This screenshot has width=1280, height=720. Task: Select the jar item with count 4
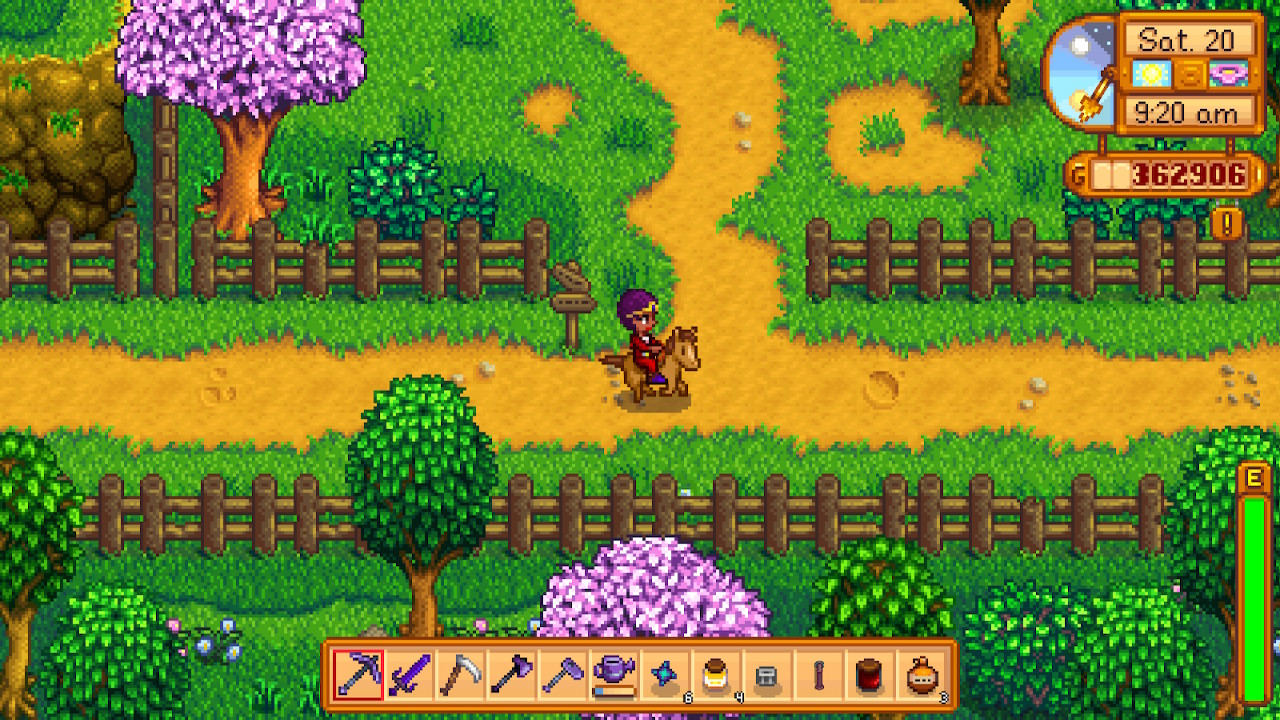pos(716,676)
